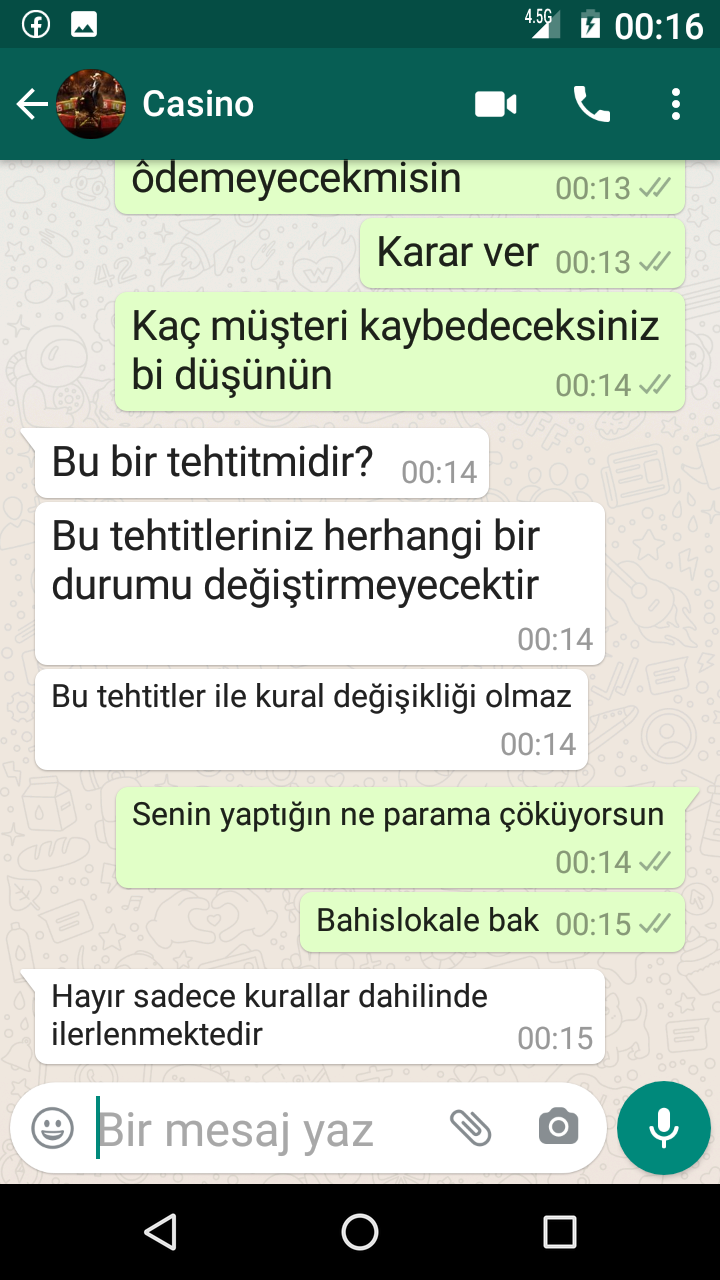Open Casino contact info from header
The image size is (720, 1280).
198,104
